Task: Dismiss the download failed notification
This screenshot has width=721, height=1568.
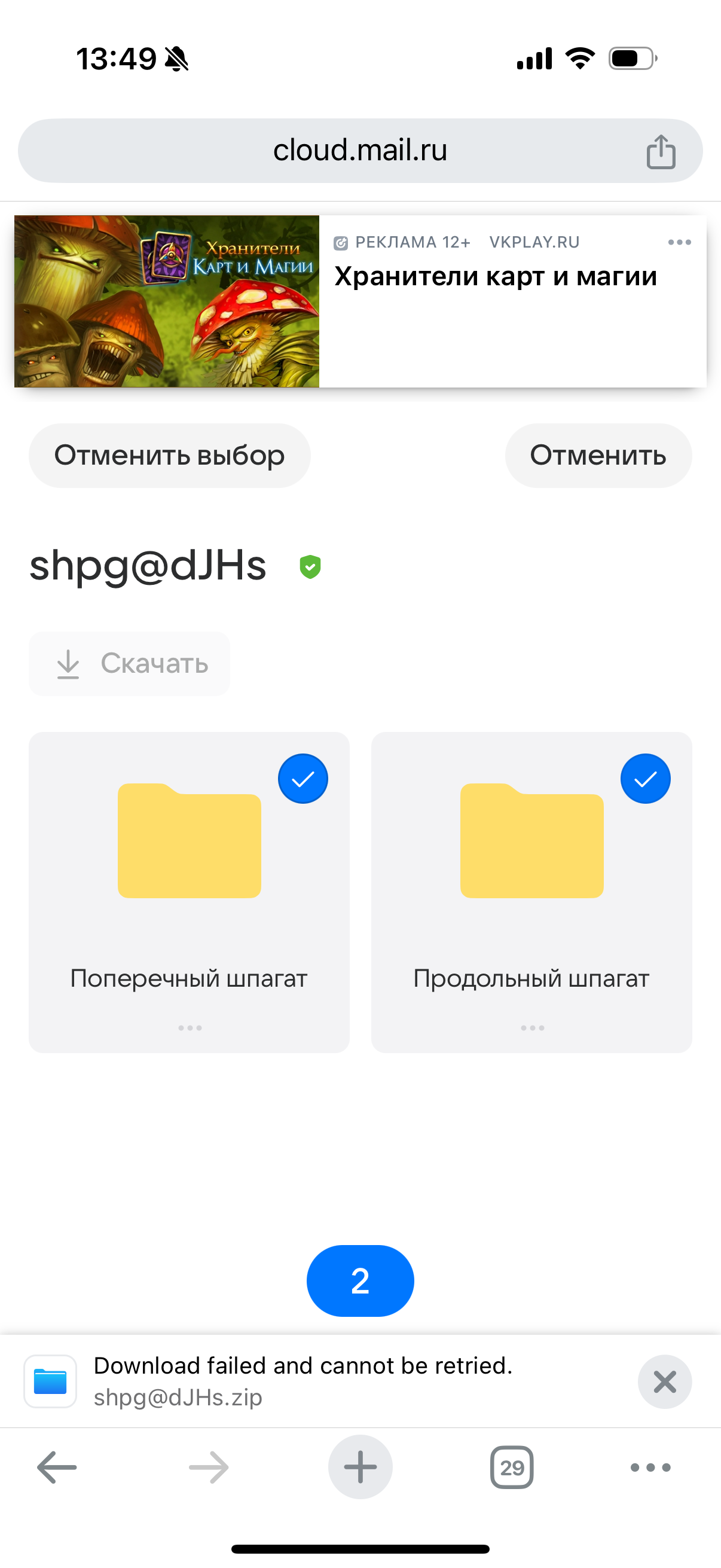Action: coord(664,1382)
